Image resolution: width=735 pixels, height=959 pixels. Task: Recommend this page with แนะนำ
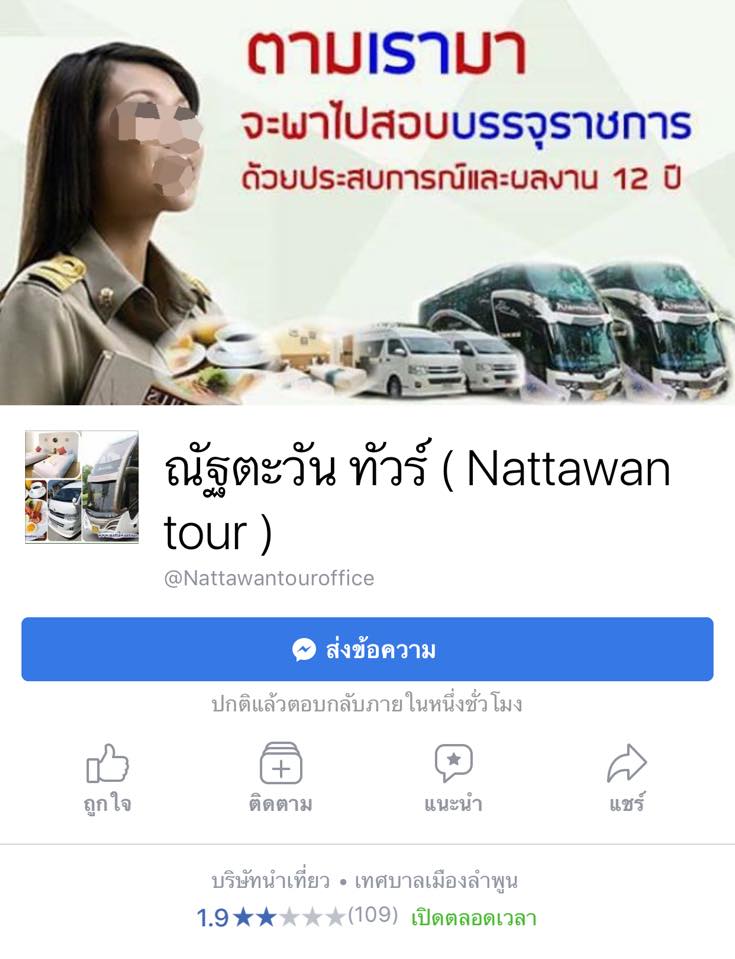[453, 777]
